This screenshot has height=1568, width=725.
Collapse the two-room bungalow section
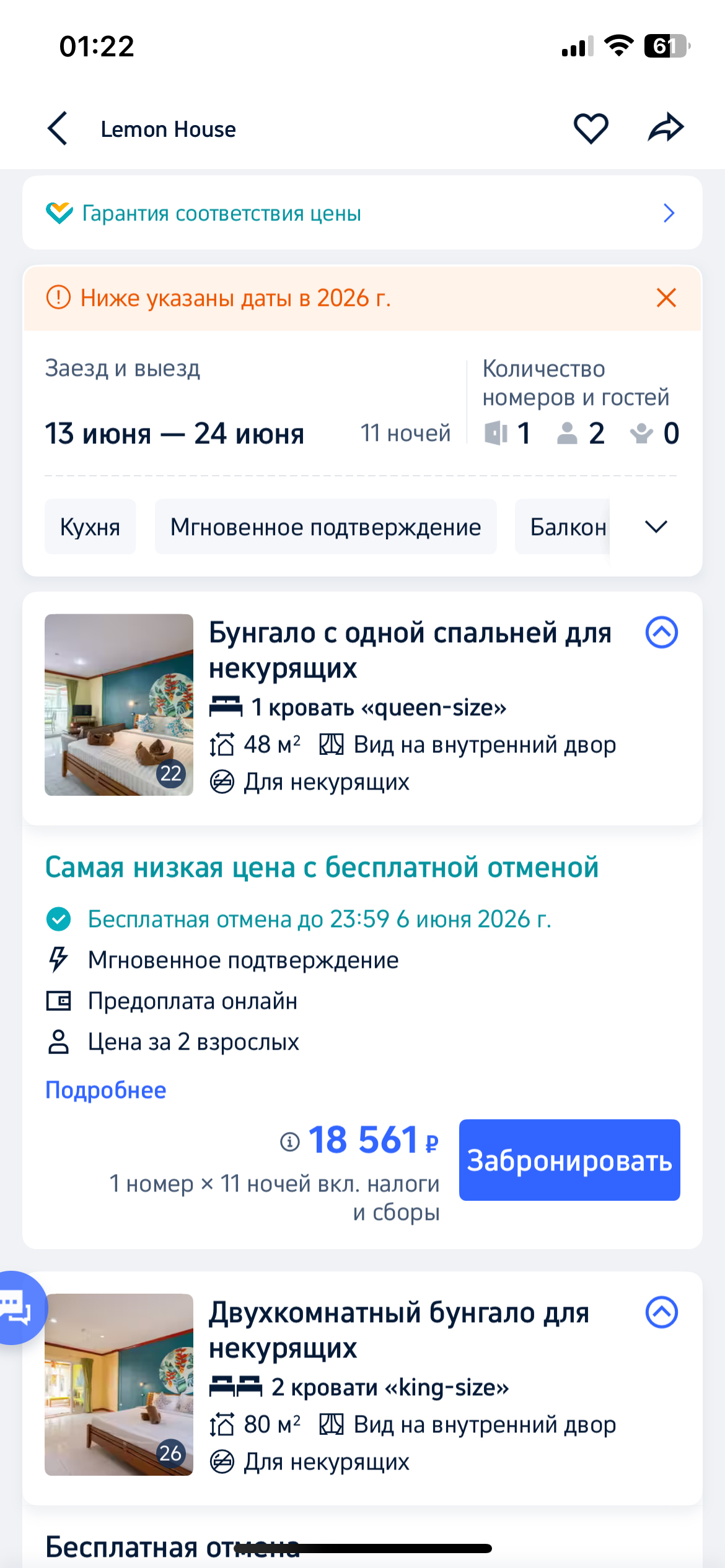661,1312
